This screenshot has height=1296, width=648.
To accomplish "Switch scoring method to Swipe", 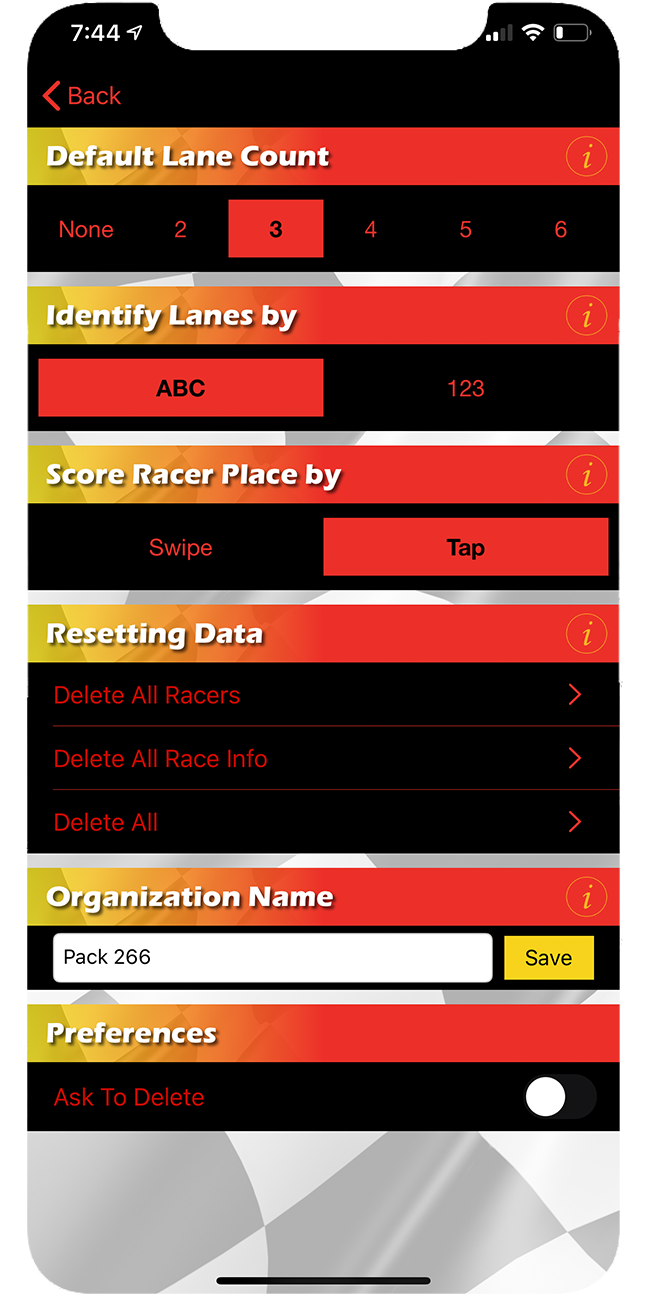I will click(181, 547).
